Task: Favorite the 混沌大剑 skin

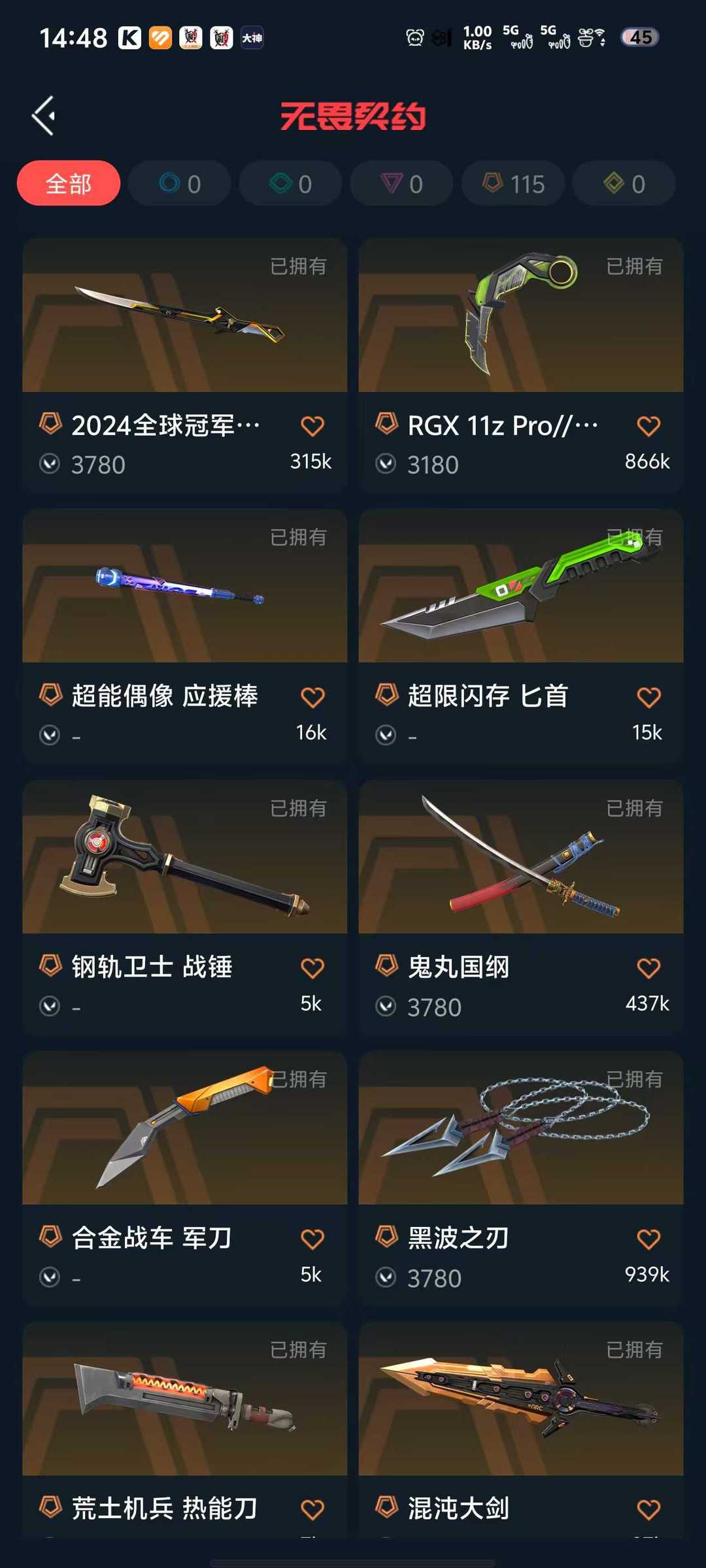Action: [x=648, y=1509]
